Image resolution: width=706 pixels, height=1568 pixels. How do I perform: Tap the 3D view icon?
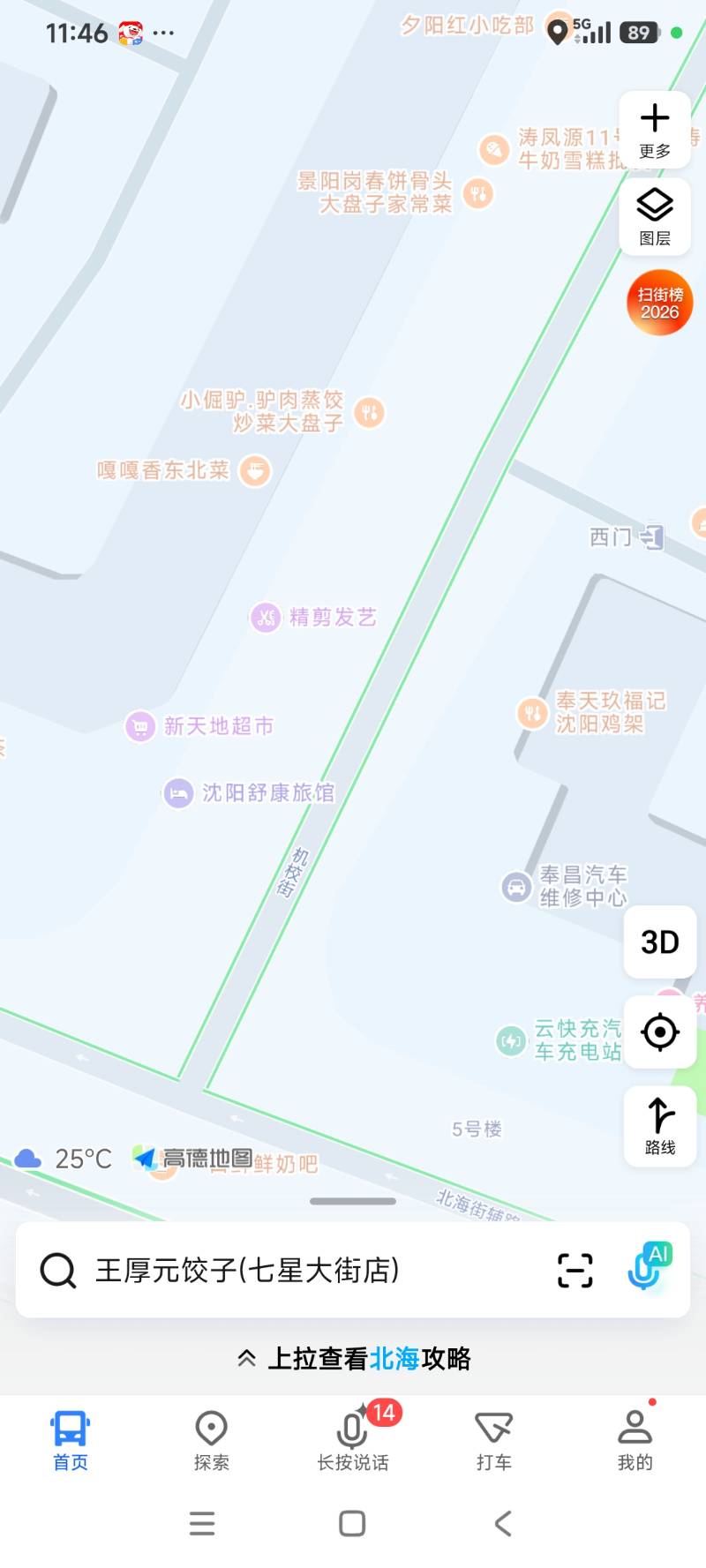(658, 942)
